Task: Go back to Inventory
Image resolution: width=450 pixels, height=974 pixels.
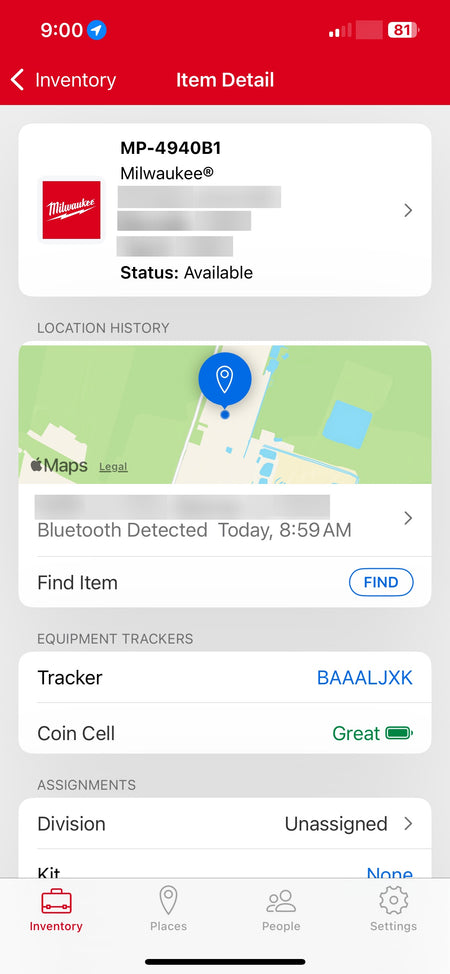Action: pyautogui.click(x=63, y=80)
